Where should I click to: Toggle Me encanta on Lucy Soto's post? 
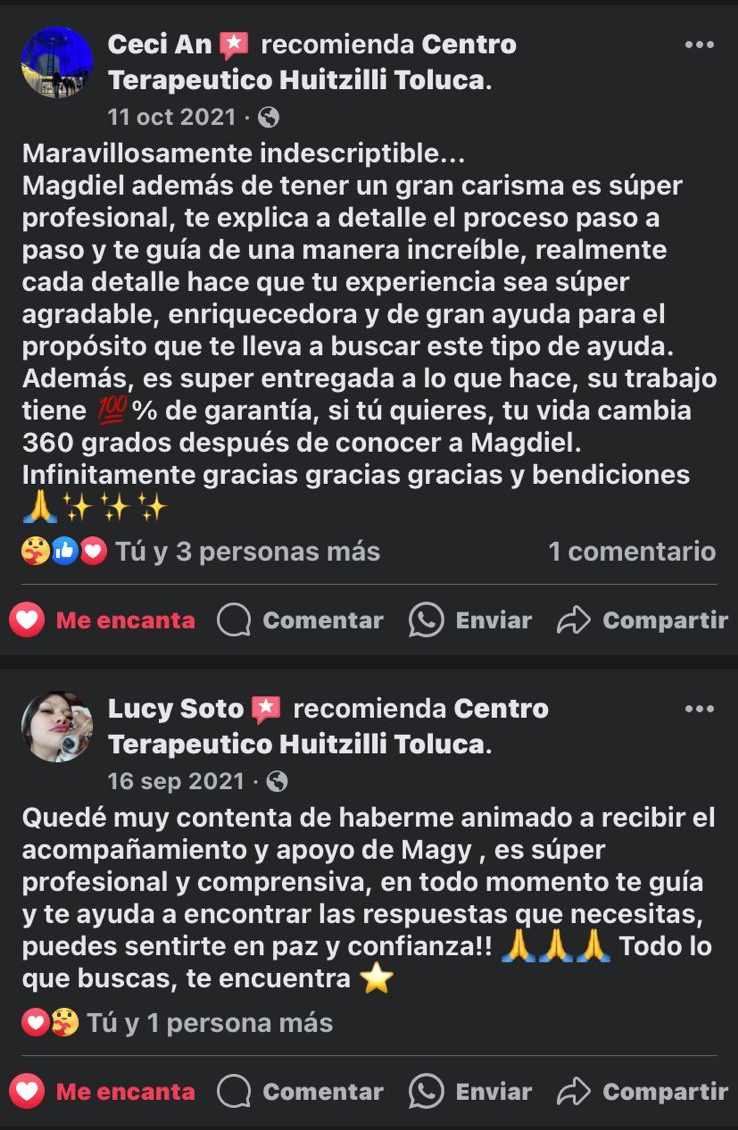(103, 1091)
